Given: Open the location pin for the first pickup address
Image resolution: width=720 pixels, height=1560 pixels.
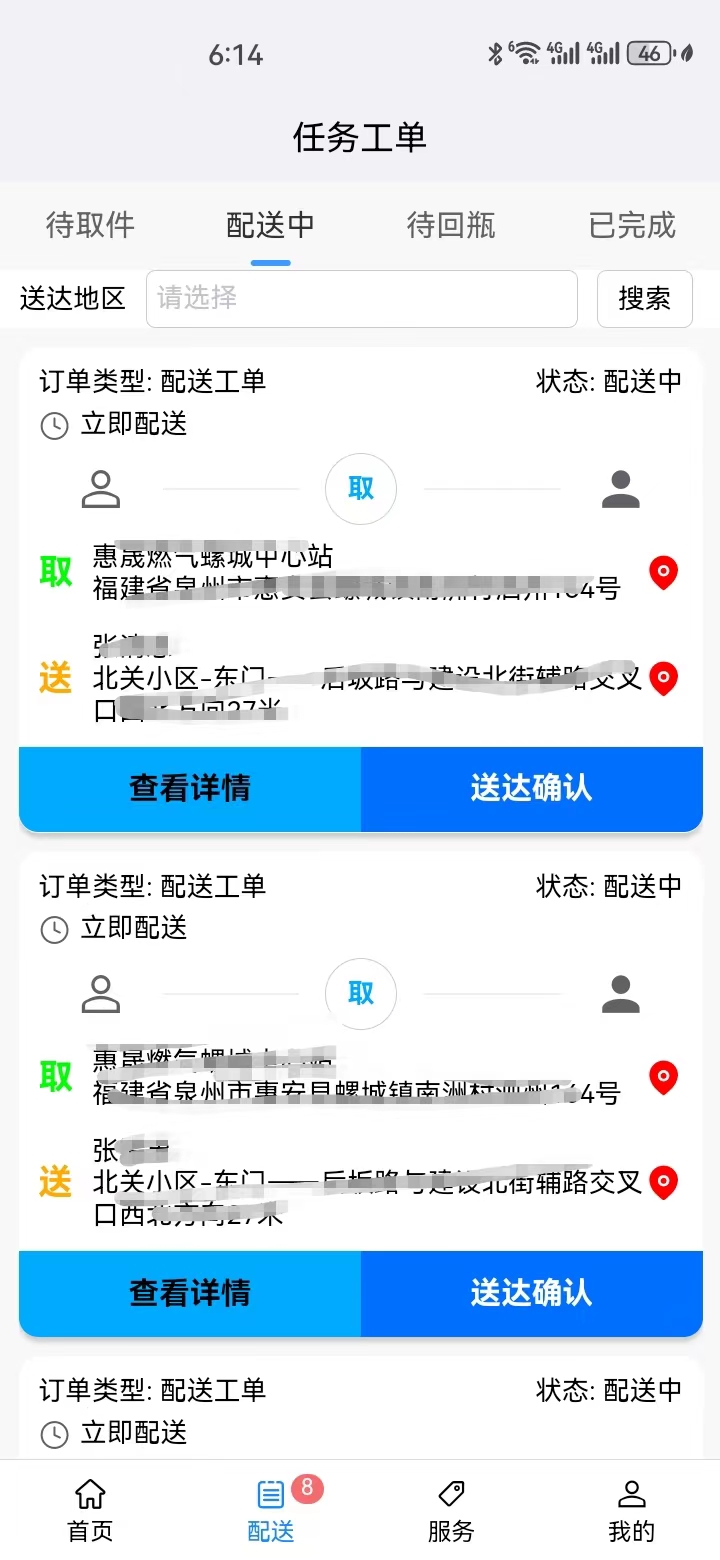Looking at the screenshot, I should point(663,573).
